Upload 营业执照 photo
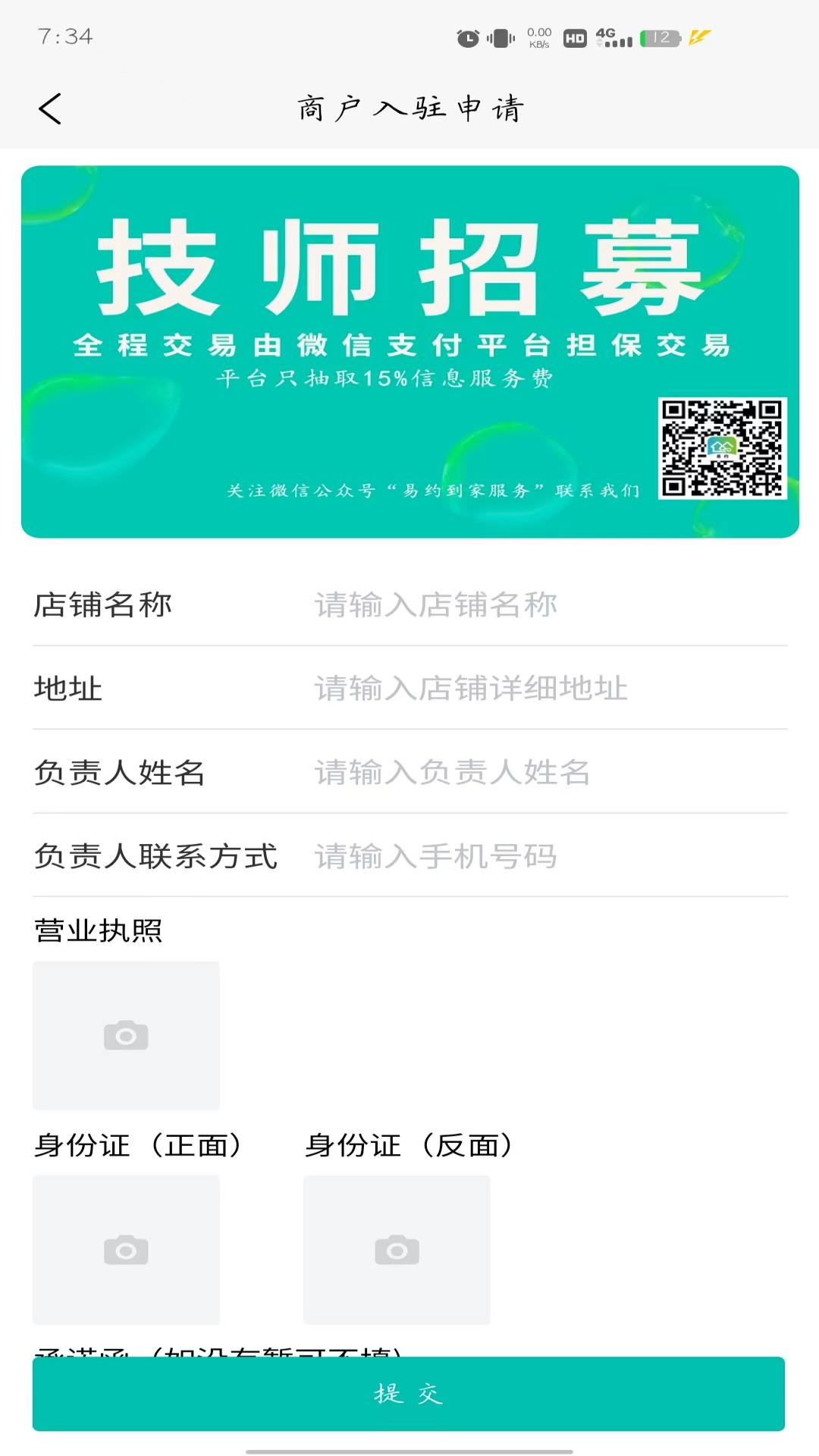 coord(126,1035)
